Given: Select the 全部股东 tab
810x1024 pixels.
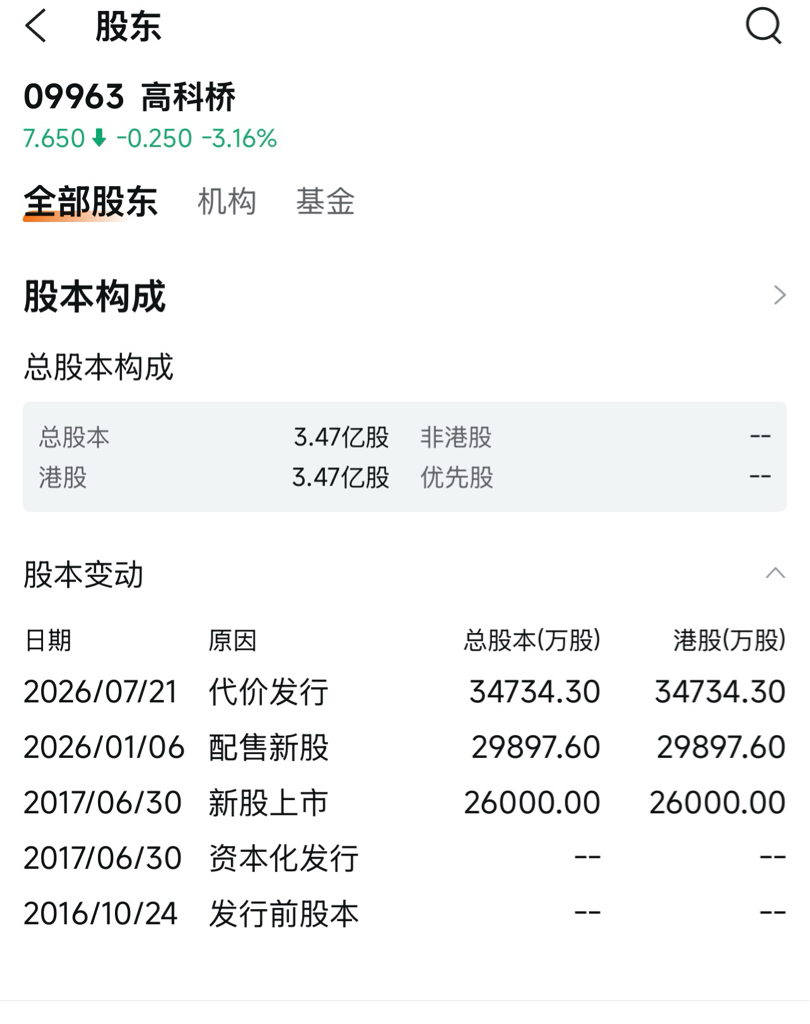Looking at the screenshot, I should 91,202.
